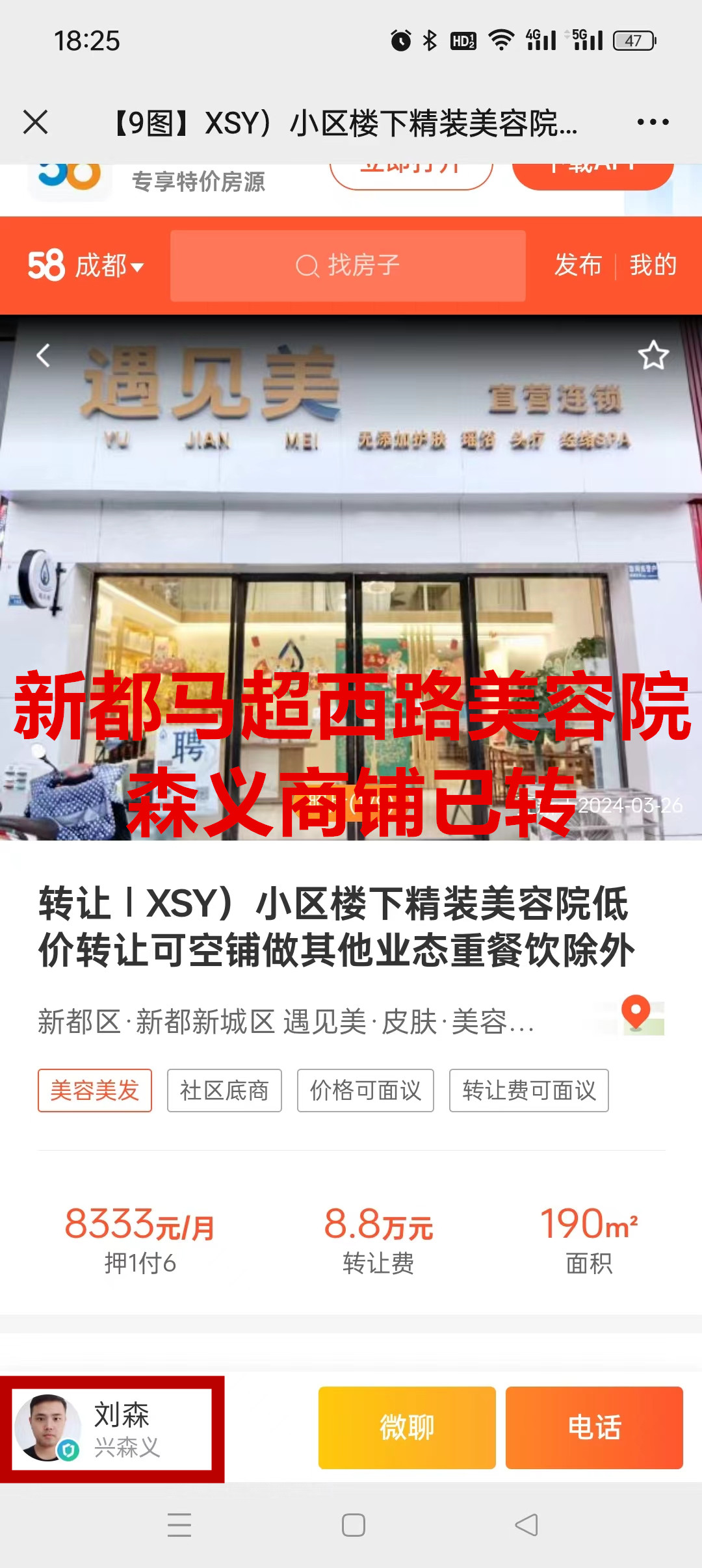Open the 成都 city selector dropdown

[x=109, y=266]
